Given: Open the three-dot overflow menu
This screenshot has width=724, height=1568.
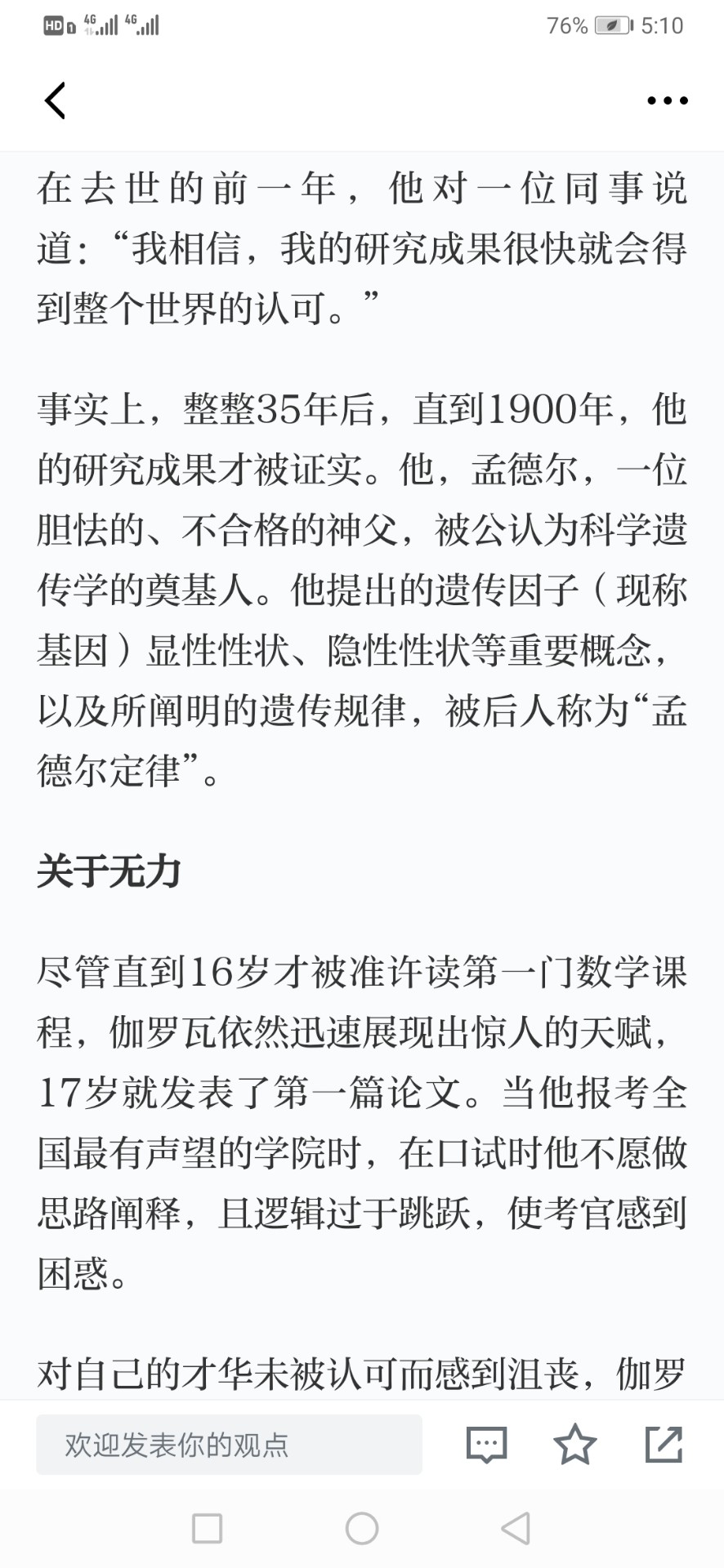Looking at the screenshot, I should pos(667,100).
